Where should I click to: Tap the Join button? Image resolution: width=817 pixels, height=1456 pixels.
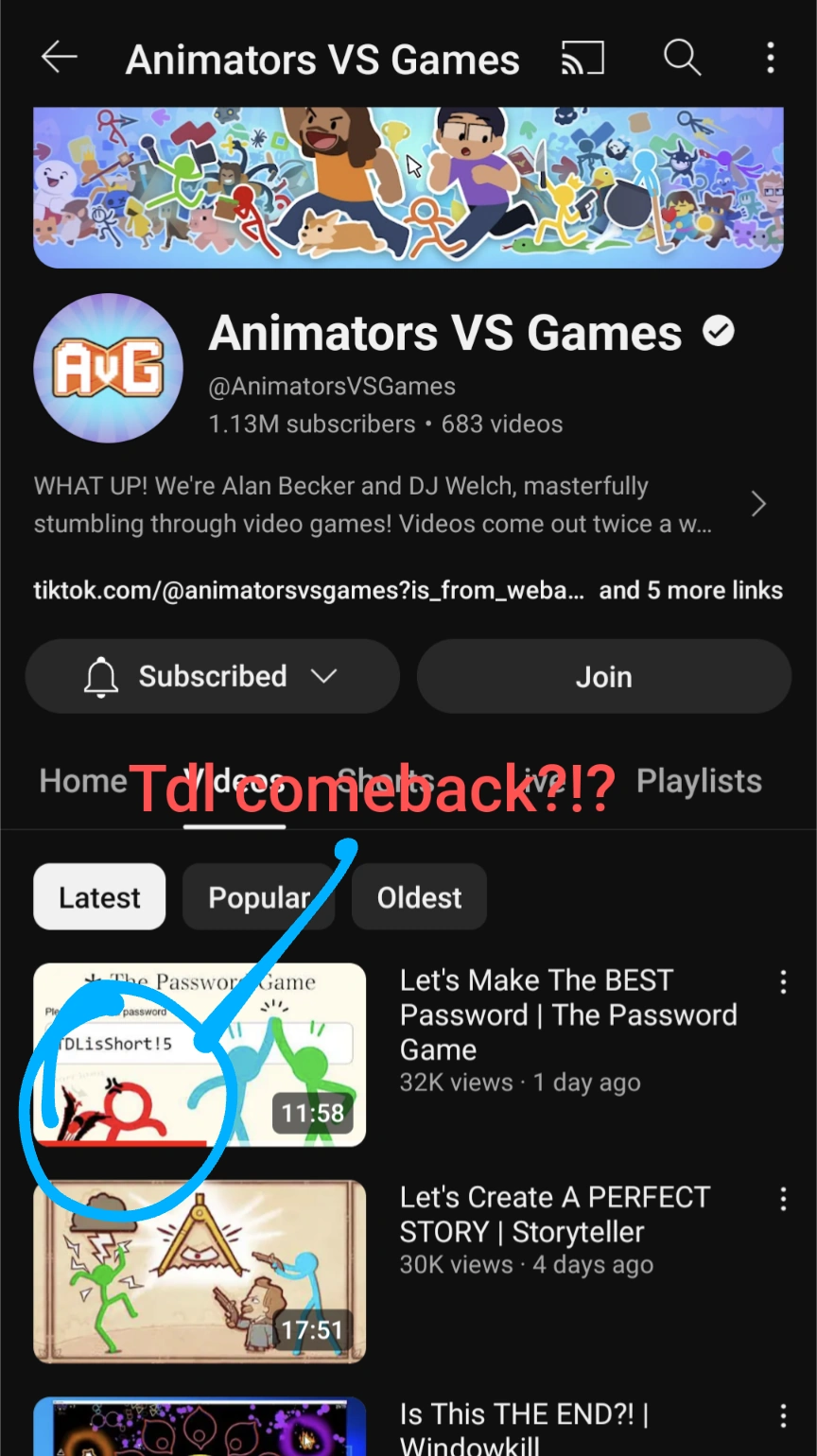coord(603,676)
